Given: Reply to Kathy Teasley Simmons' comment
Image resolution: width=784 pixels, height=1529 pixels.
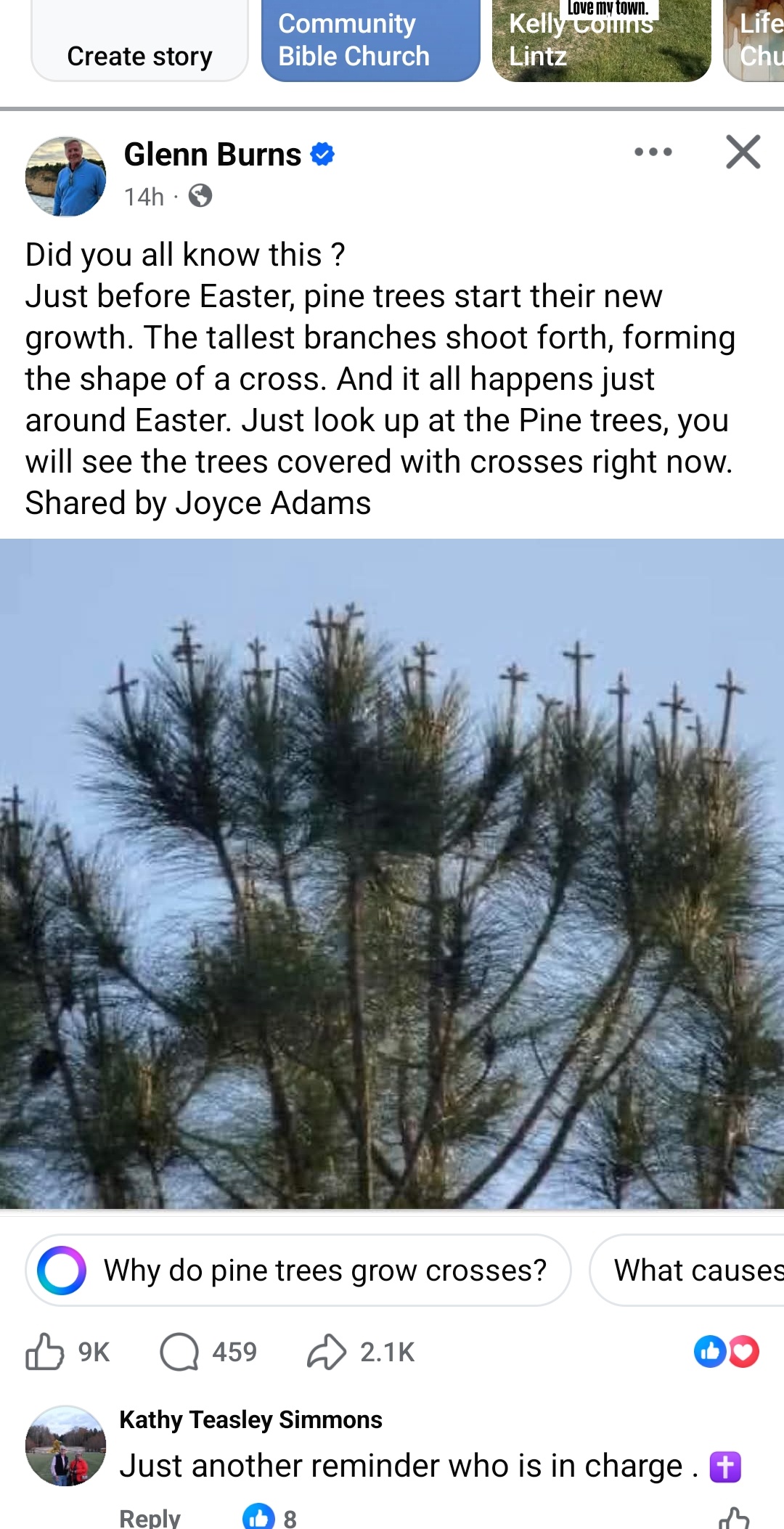Looking at the screenshot, I should click(x=150, y=1517).
